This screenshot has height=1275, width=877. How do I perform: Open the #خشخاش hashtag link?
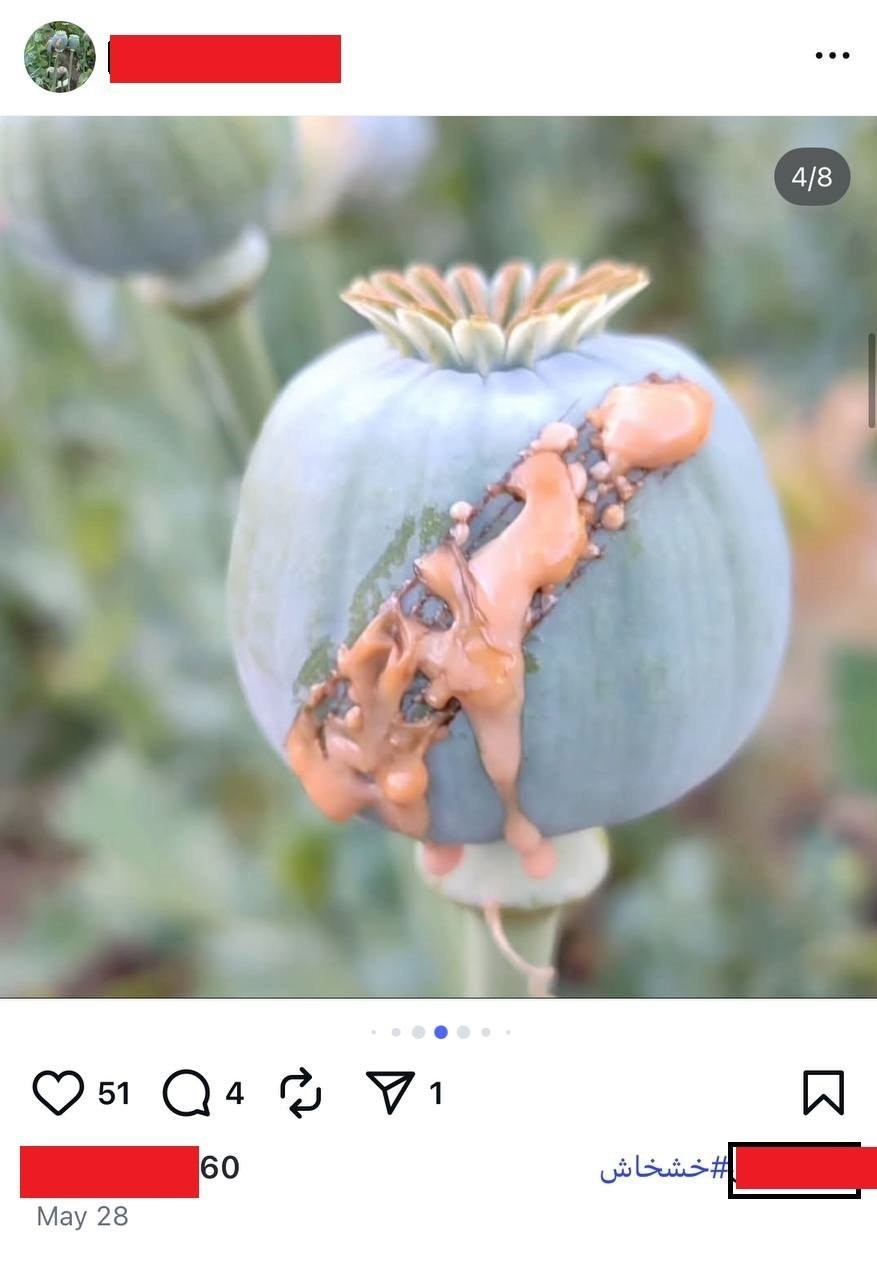661,1168
